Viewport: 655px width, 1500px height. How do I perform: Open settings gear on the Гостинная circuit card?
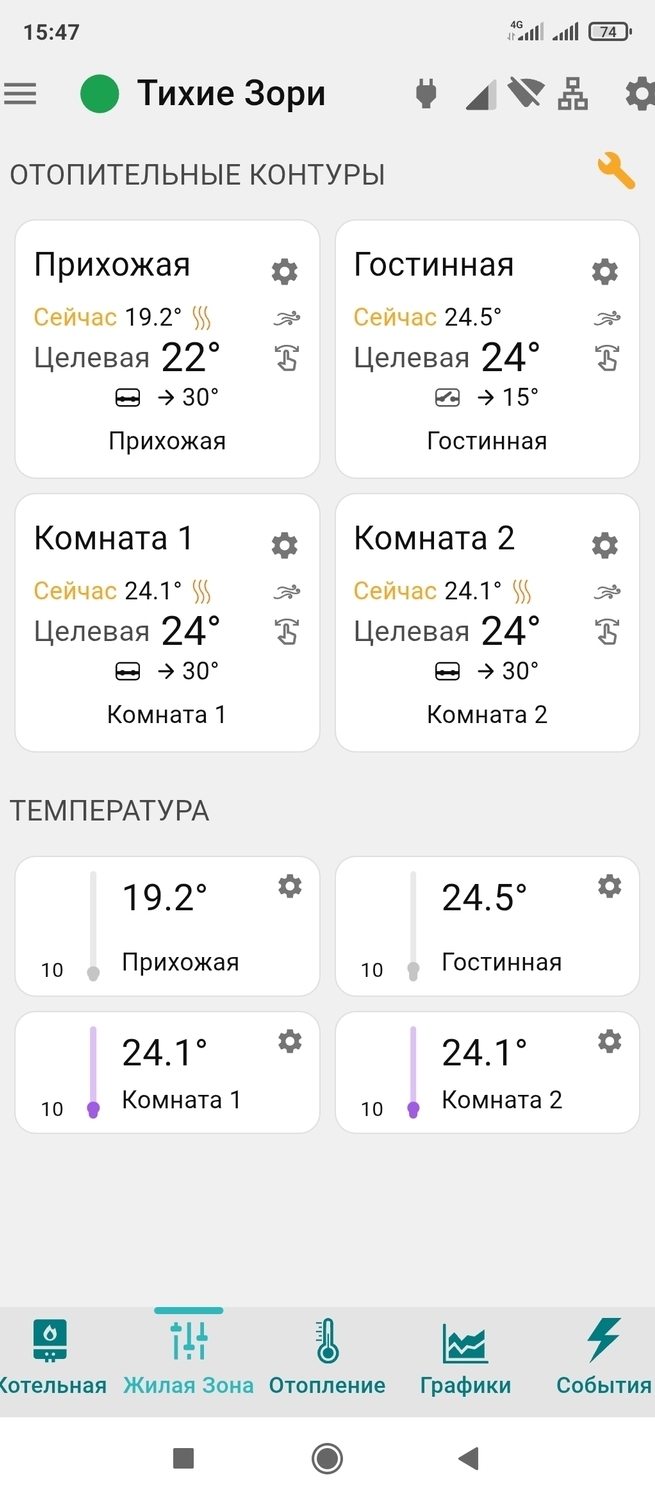click(x=605, y=271)
